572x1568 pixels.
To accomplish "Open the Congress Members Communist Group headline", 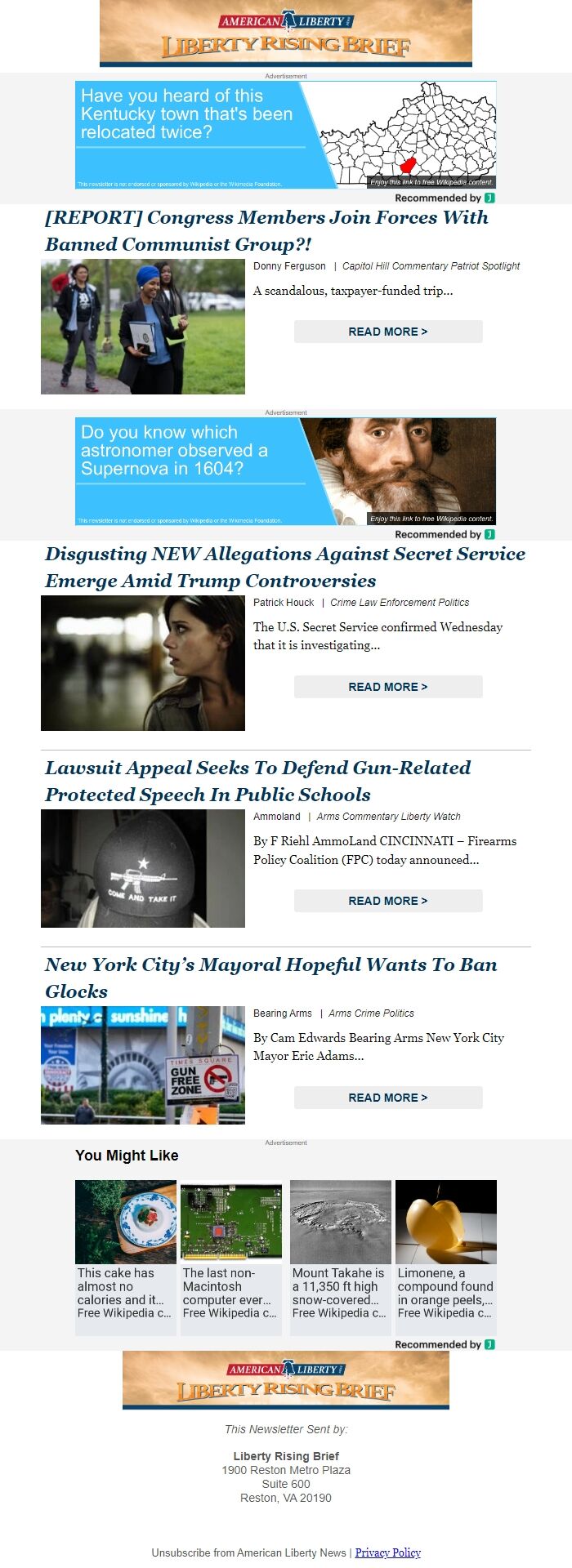I will 266,230.
